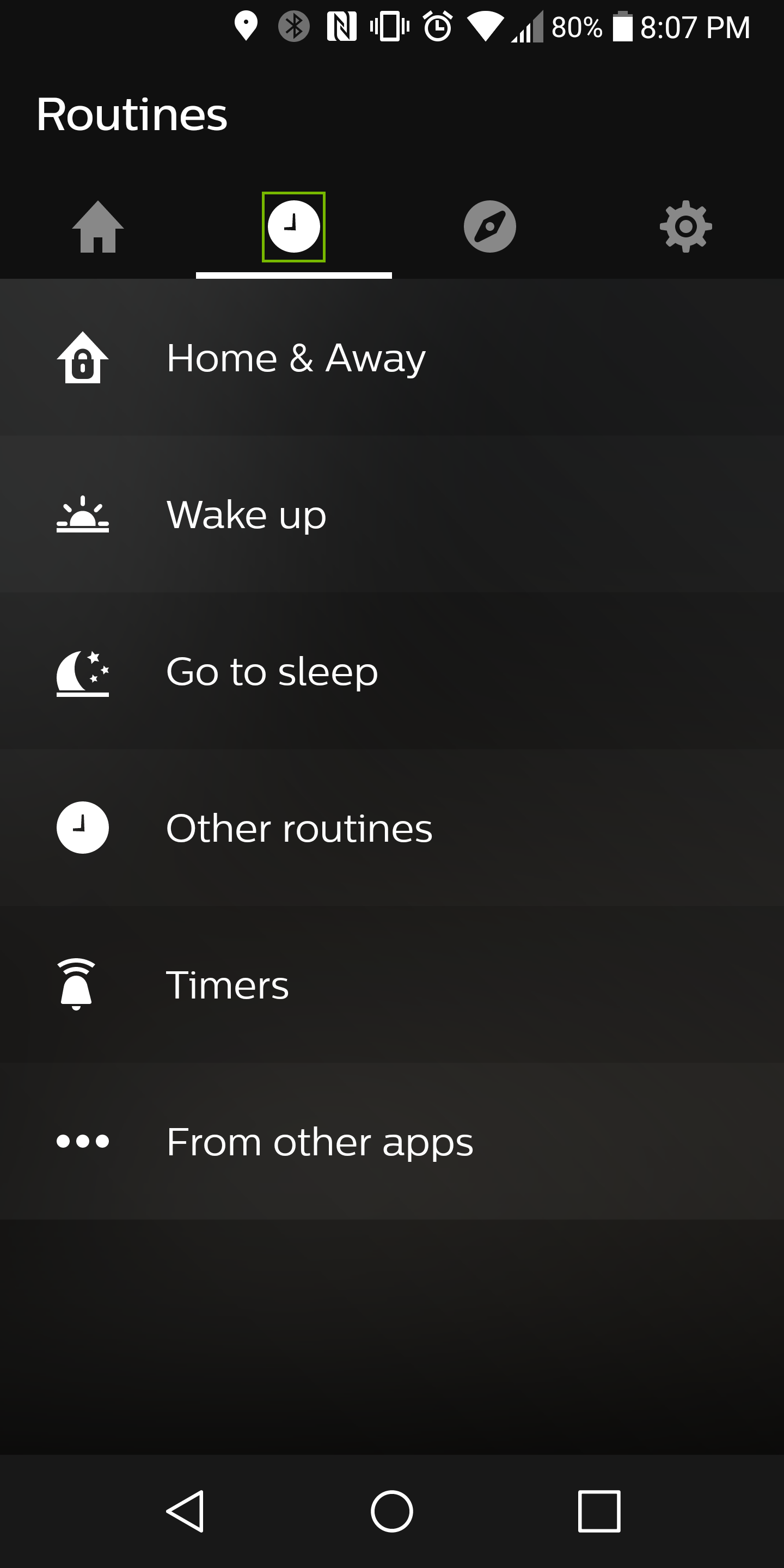The image size is (784, 1568).
Task: Stay on the Routines clock tab
Action: pos(294,226)
